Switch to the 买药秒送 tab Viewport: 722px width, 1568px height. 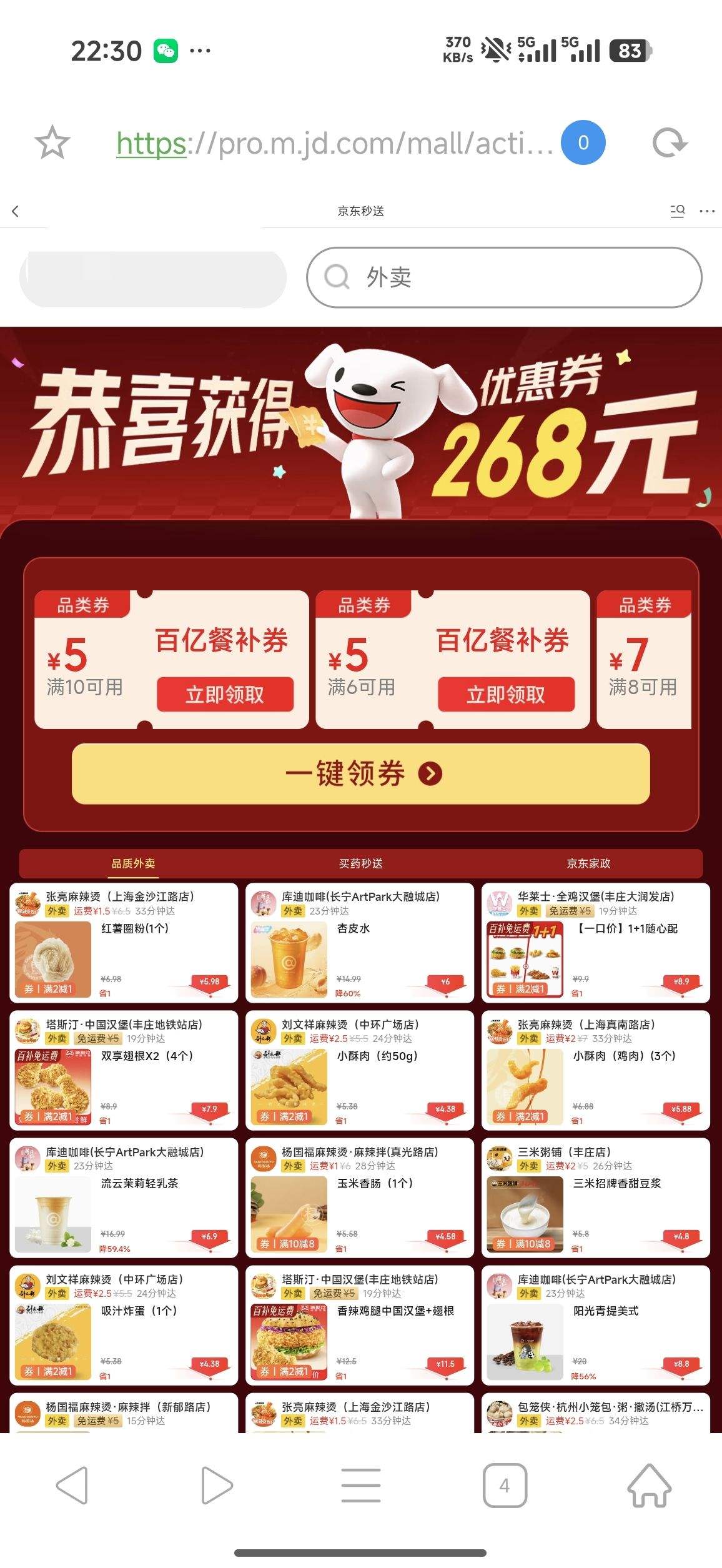pyautogui.click(x=361, y=863)
